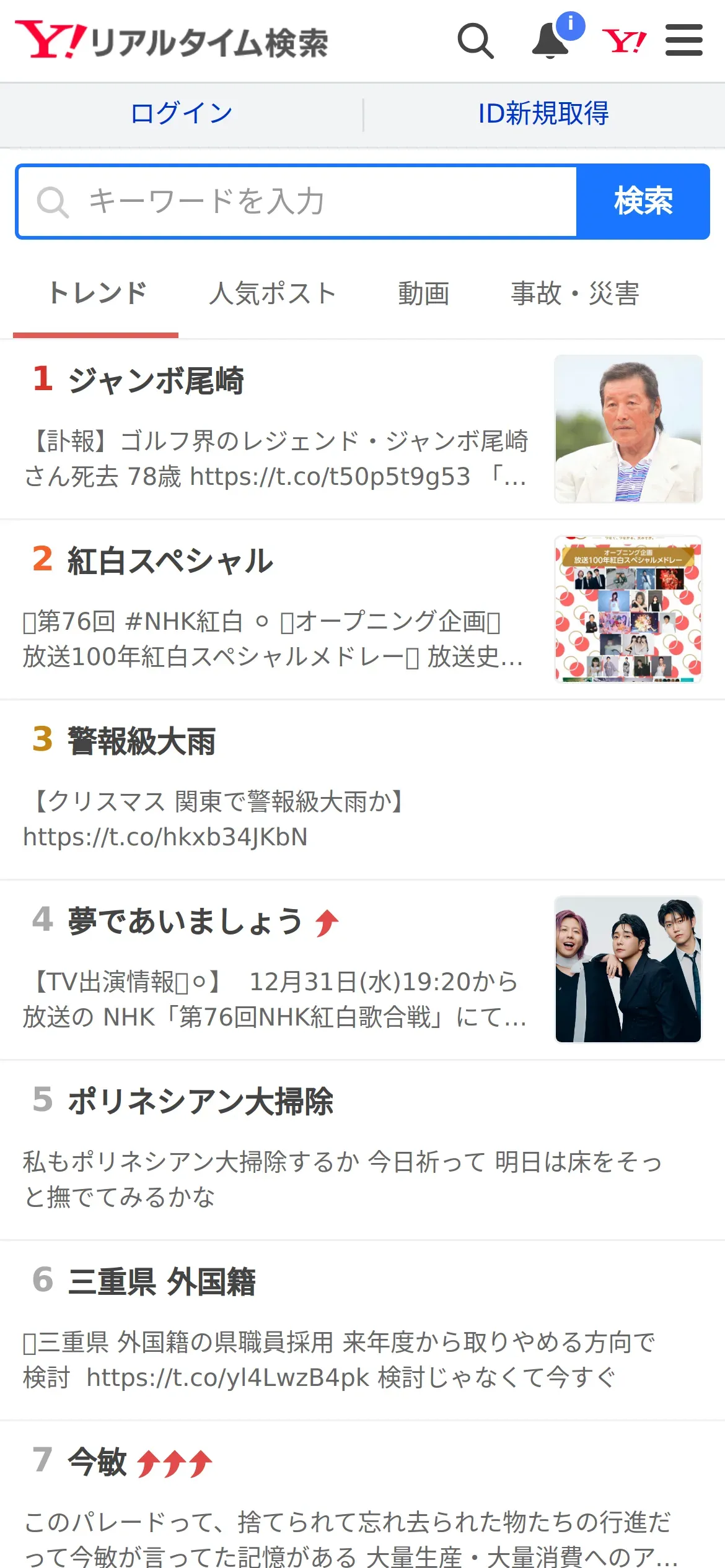Switch to the 人気ポスト tab
Viewport: 725px width, 1568px height.
click(x=273, y=294)
